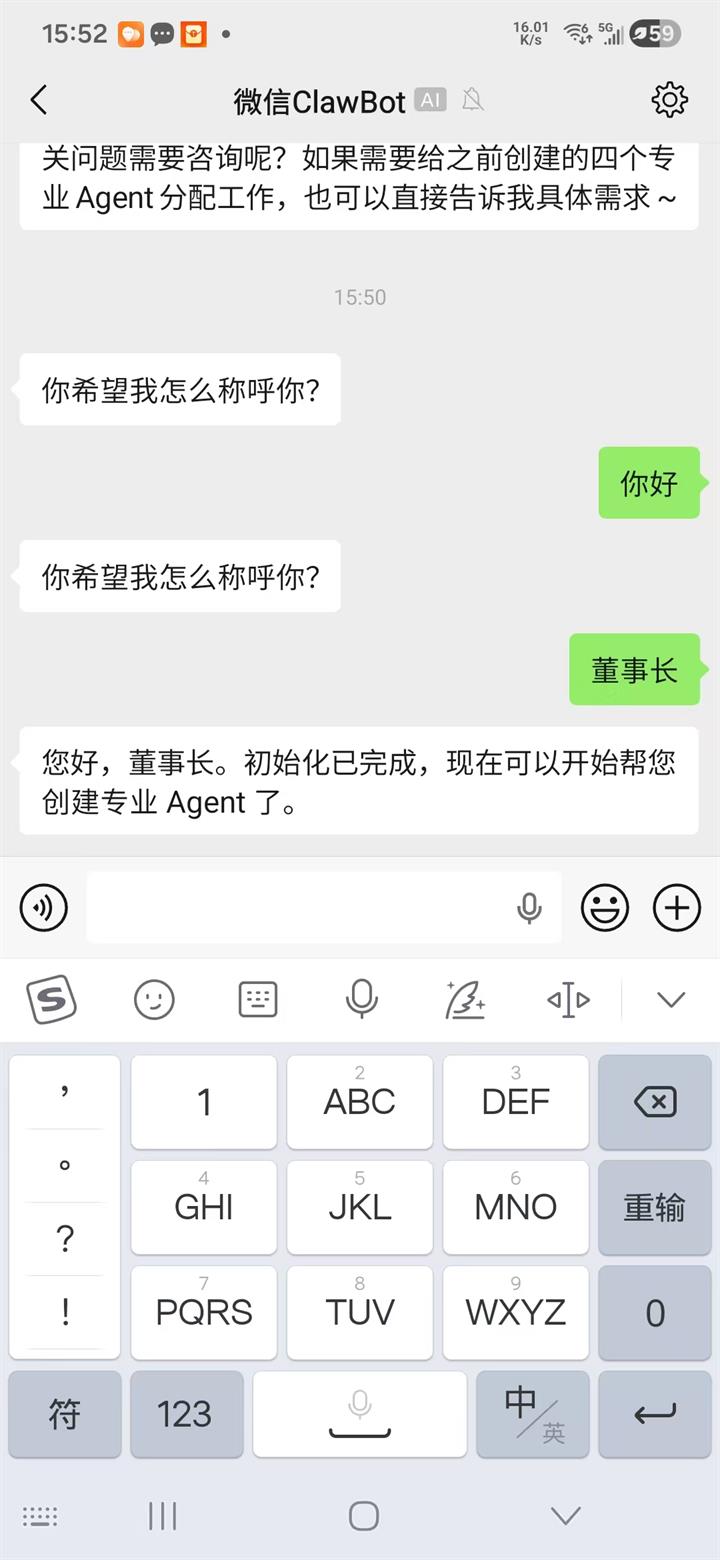Image resolution: width=720 pixels, height=1560 pixels.
Task: Collapse the Sogou toolbar with the down chevron
Action: (669, 1000)
